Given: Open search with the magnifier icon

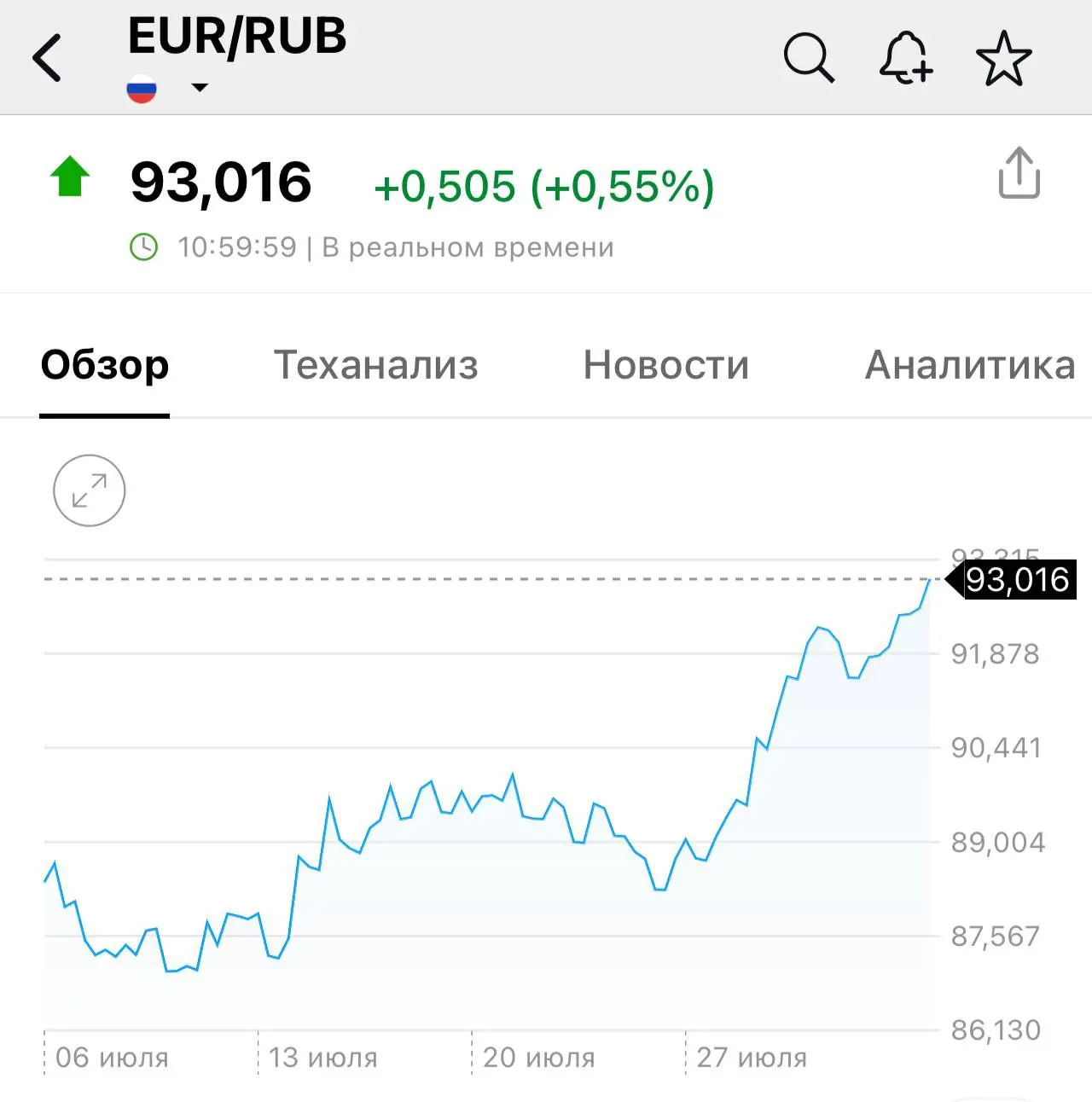Looking at the screenshot, I should [809, 58].
